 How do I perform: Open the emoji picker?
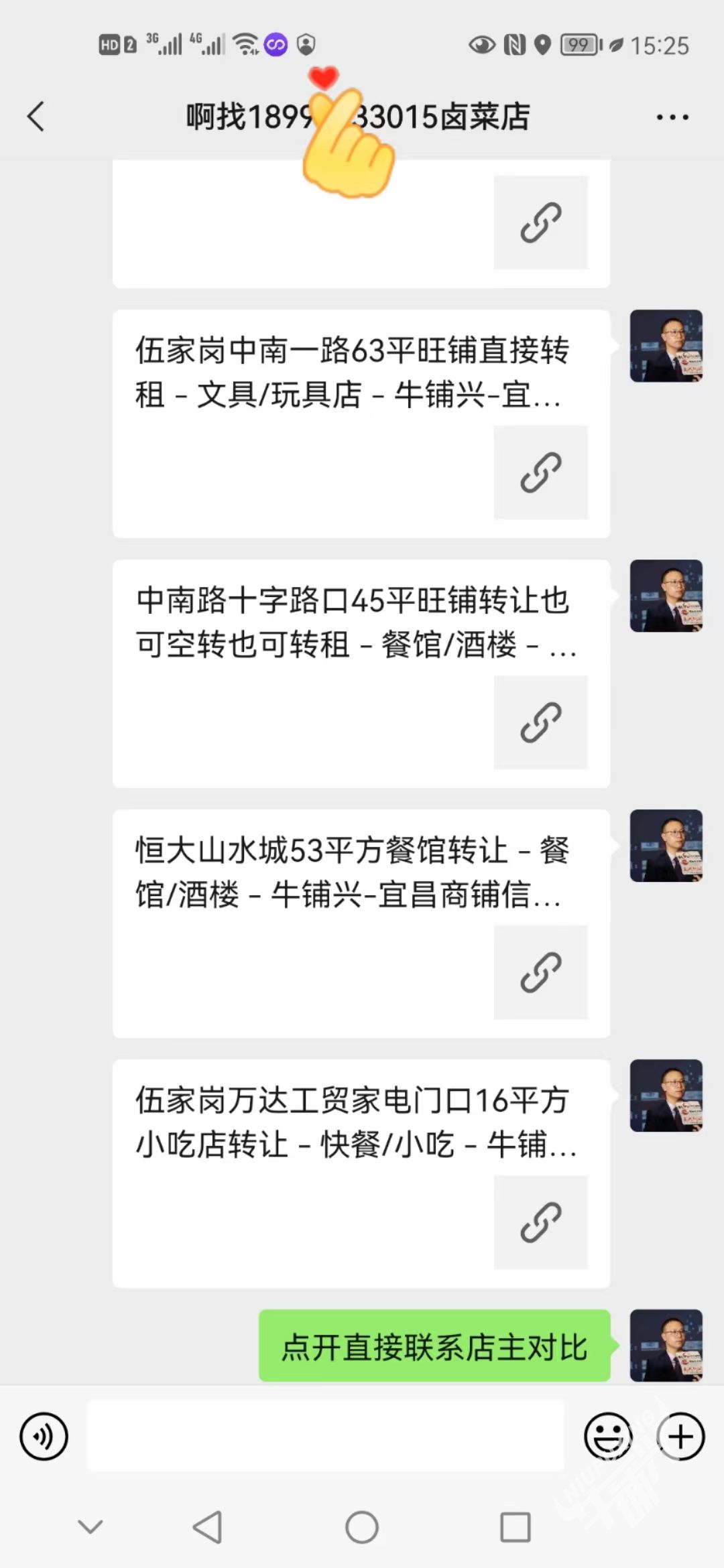point(608,1436)
